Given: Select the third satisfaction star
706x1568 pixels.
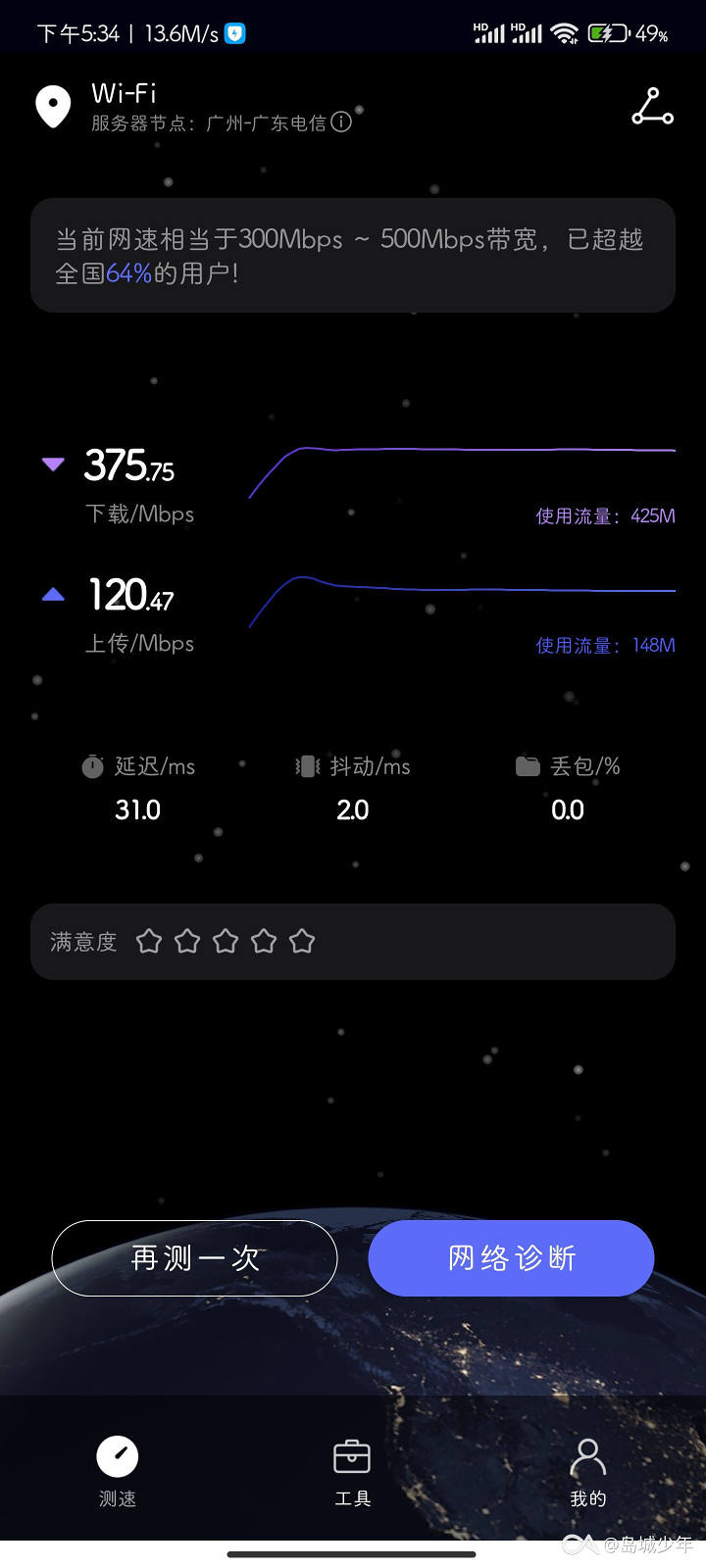Looking at the screenshot, I should coord(226,941).
